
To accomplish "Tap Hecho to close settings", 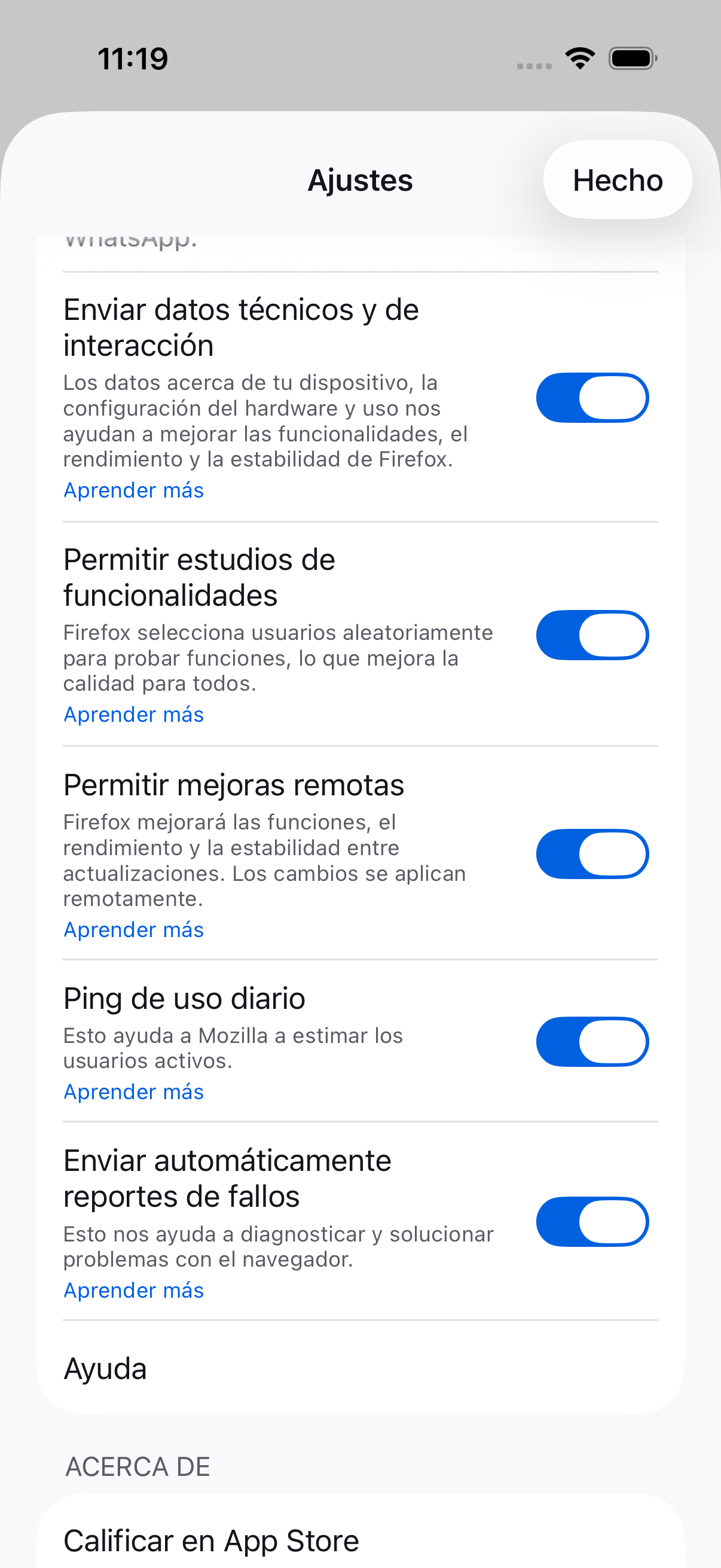I will (x=617, y=180).
